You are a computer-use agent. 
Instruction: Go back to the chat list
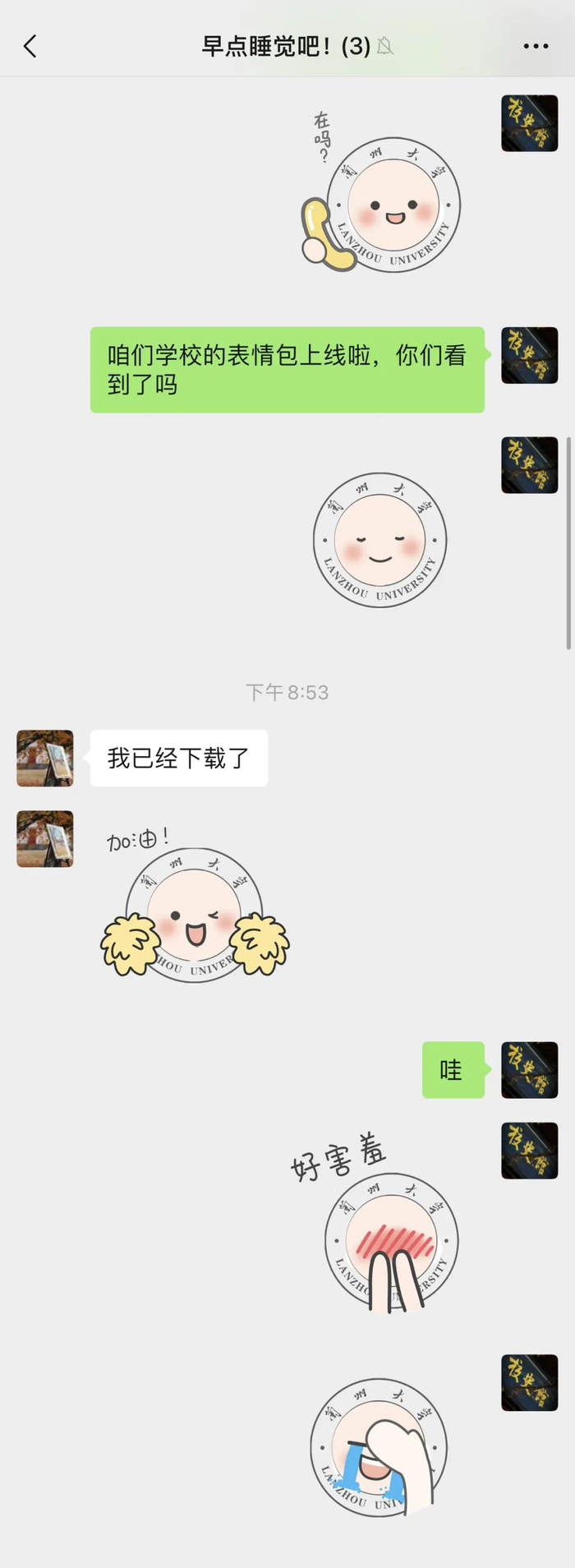30,46
